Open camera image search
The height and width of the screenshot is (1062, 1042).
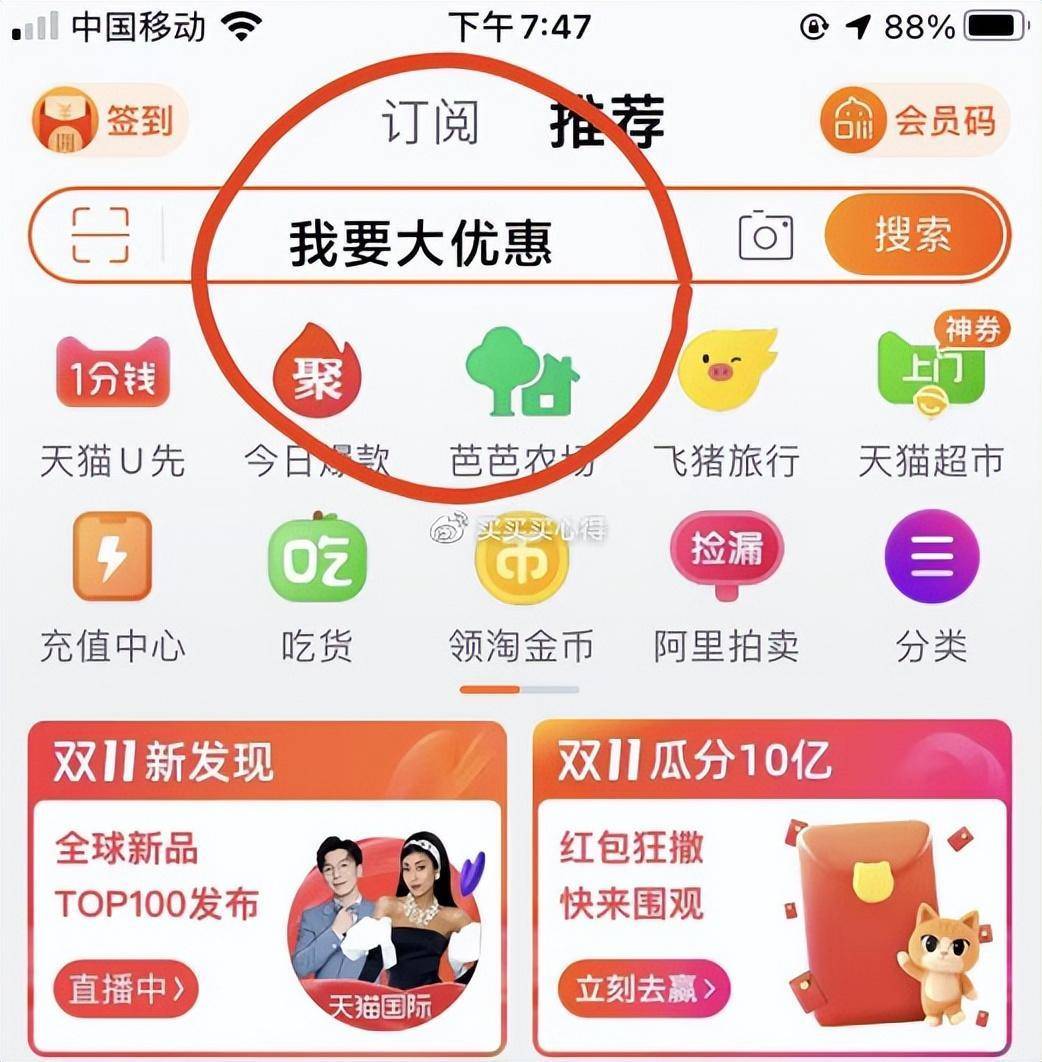(764, 235)
